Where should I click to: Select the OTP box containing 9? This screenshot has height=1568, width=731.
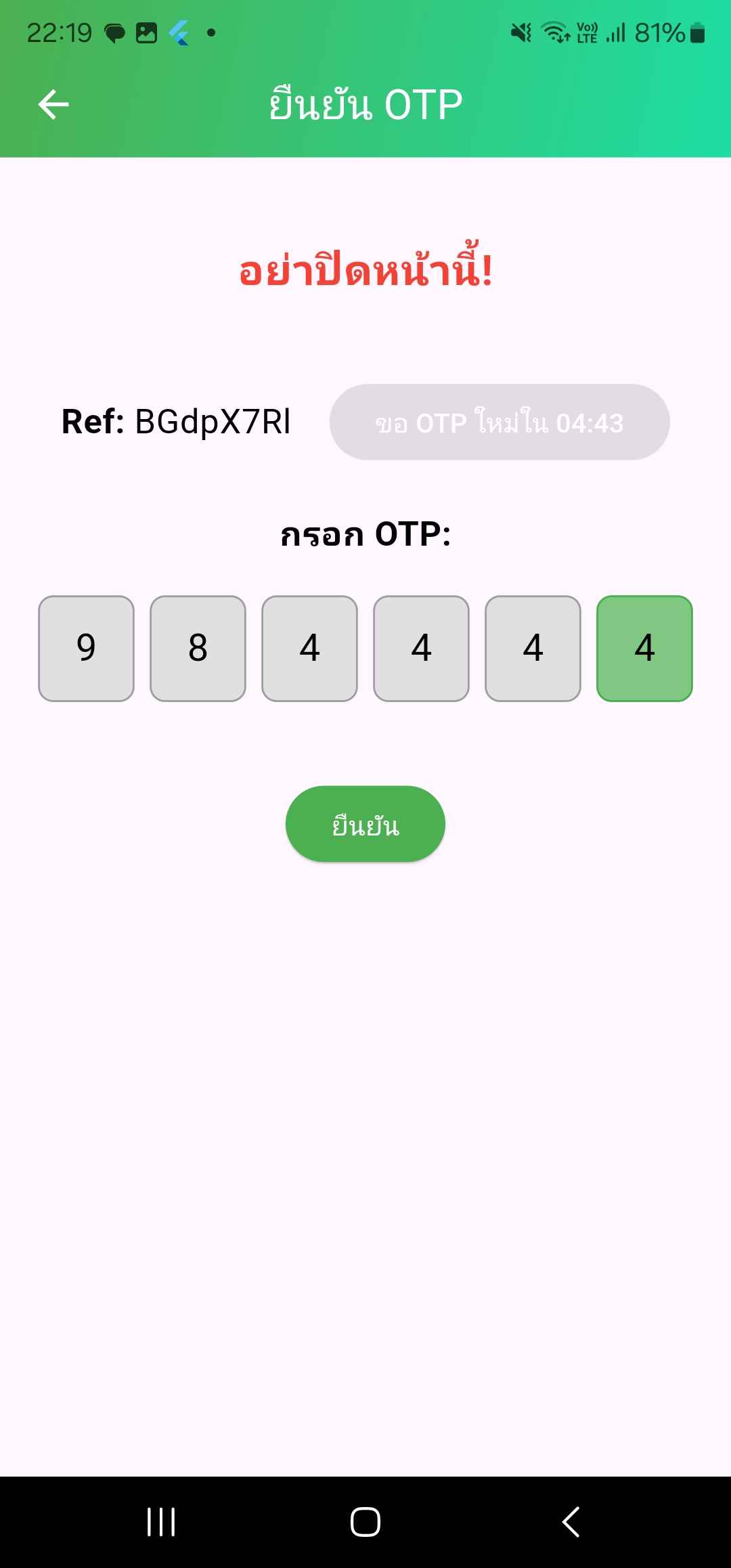tap(86, 649)
